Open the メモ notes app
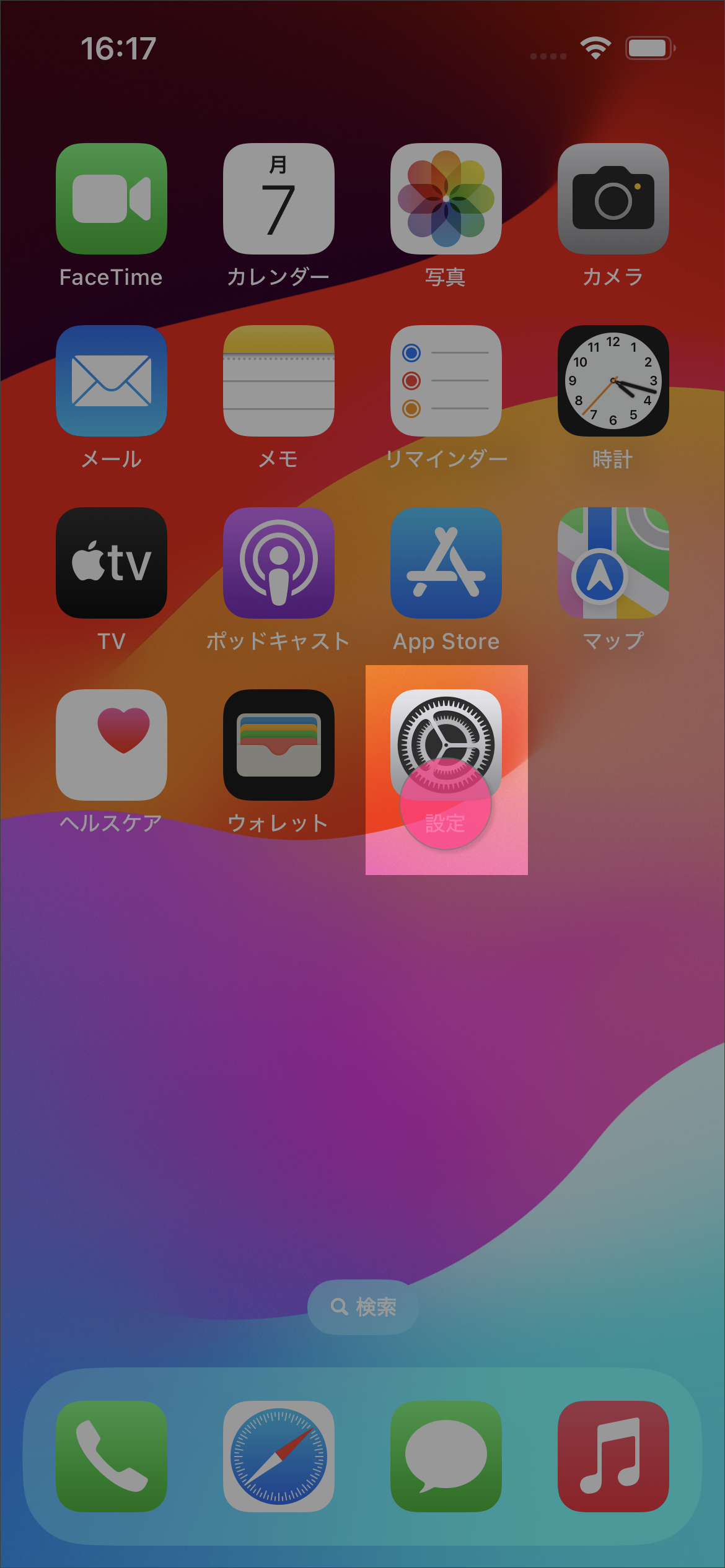 (x=279, y=381)
